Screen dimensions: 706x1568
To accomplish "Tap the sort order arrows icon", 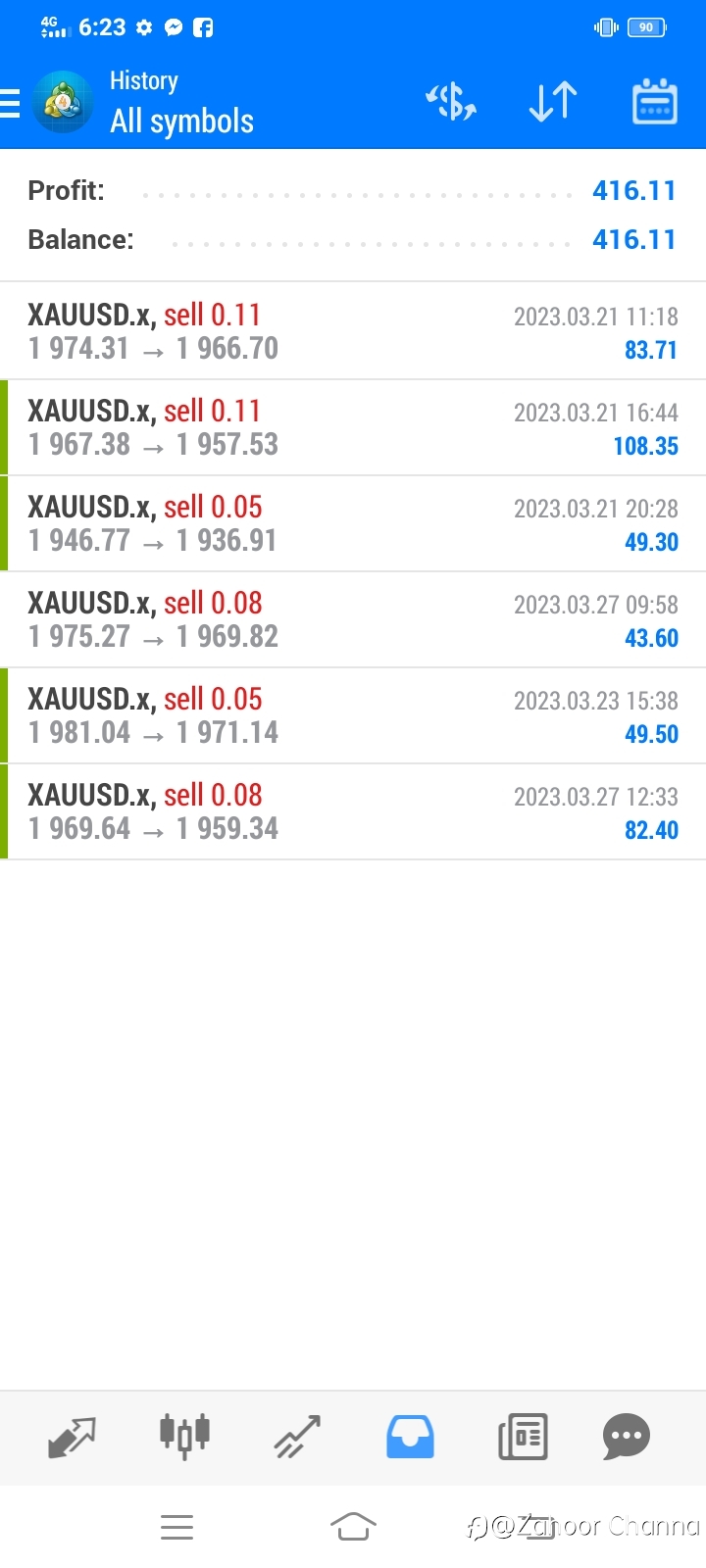I will coord(553,102).
